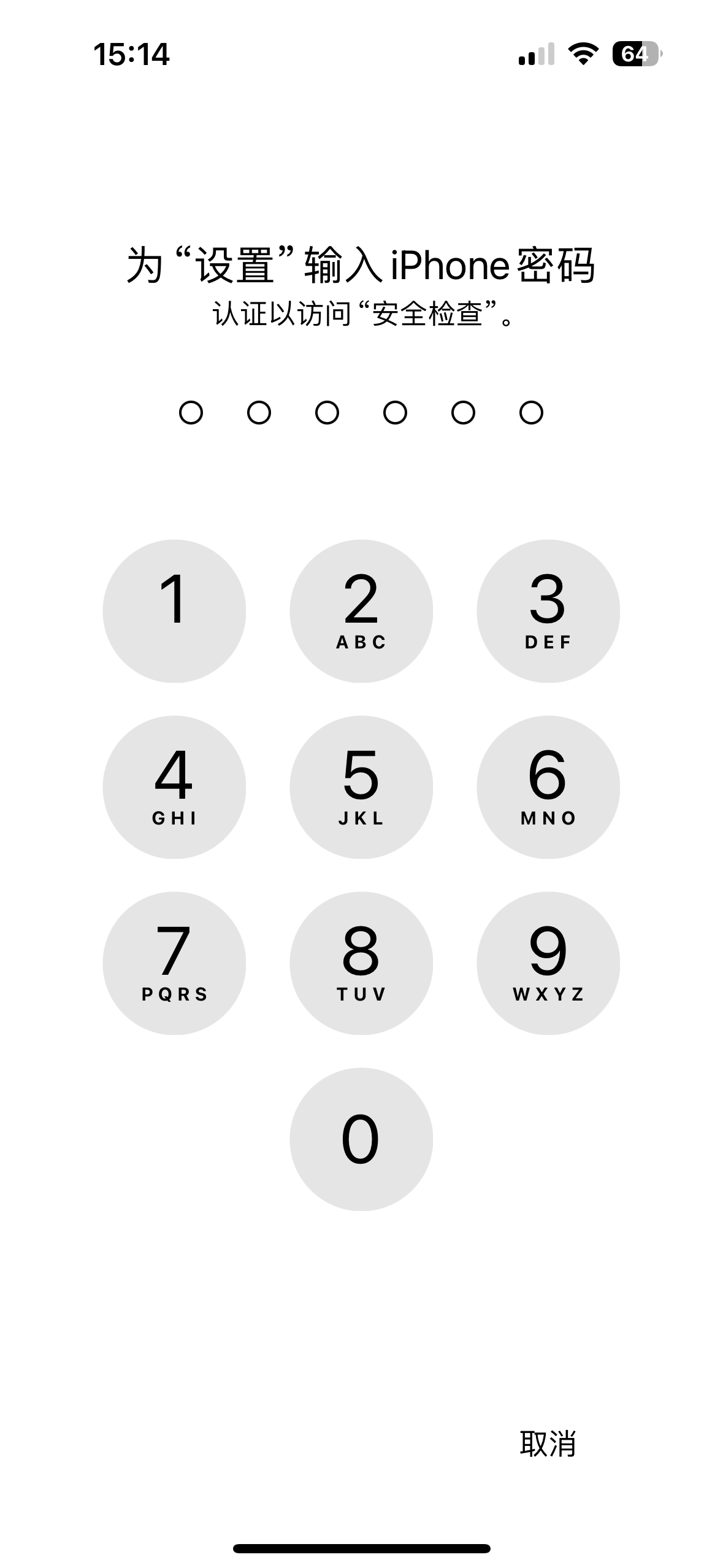Enter digit 5 JKL

click(361, 786)
